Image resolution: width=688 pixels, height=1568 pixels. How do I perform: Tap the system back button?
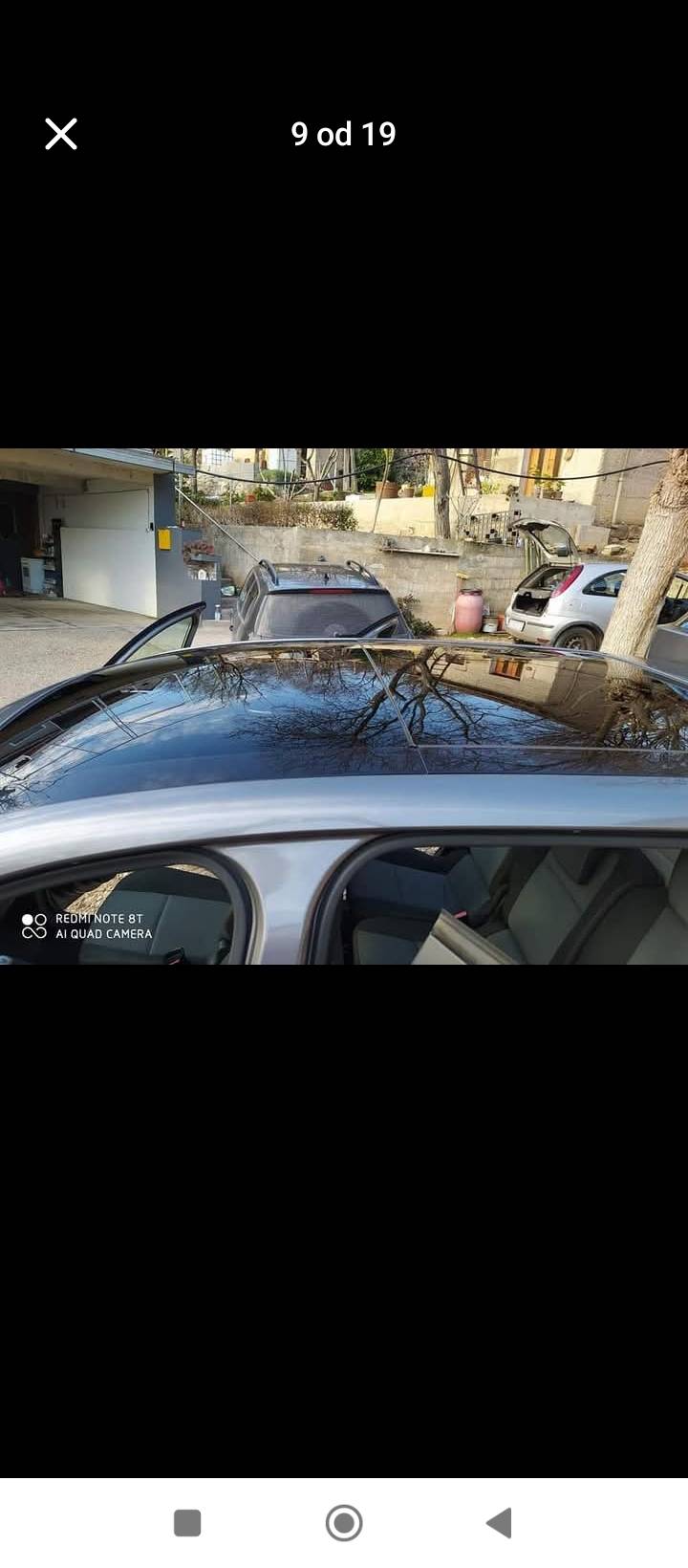tap(499, 1523)
